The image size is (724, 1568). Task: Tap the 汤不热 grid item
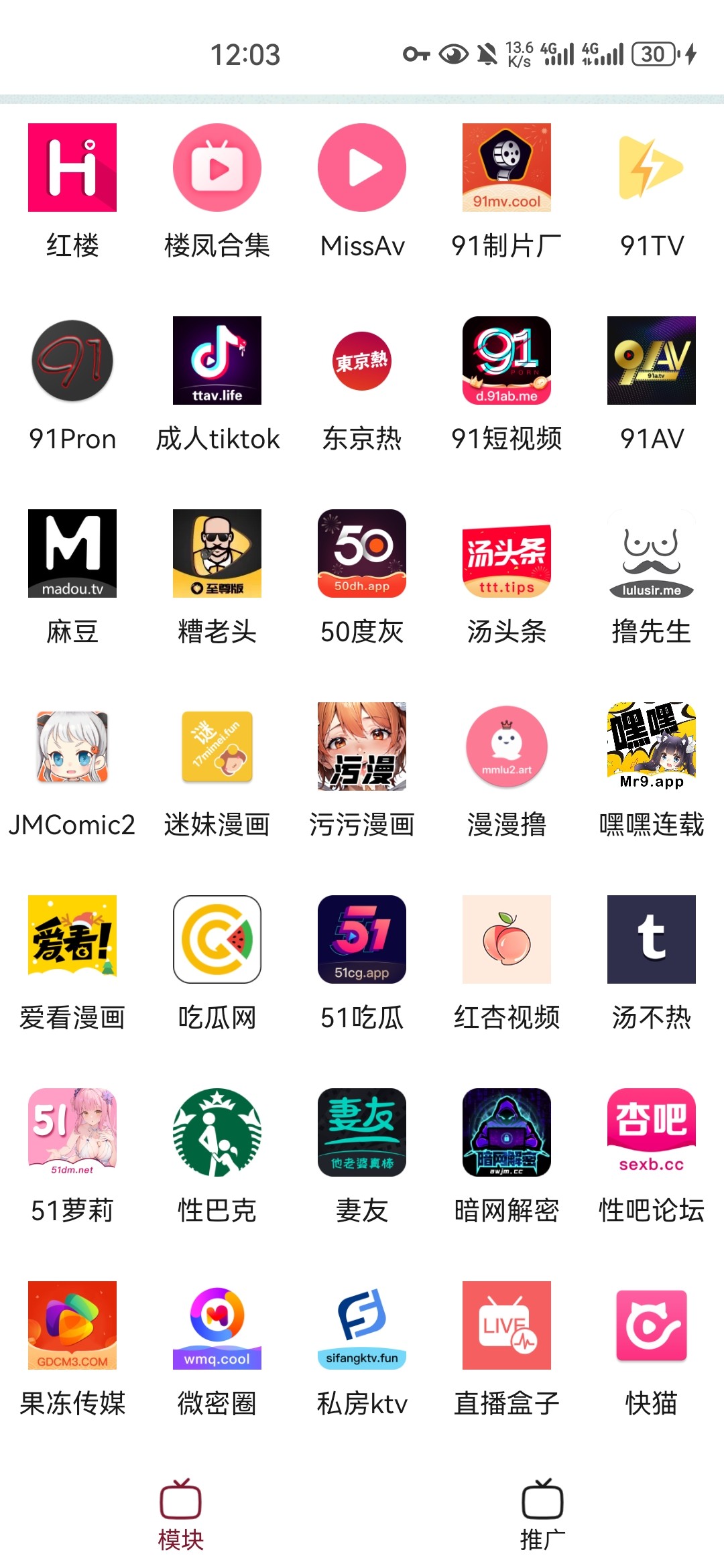652,939
